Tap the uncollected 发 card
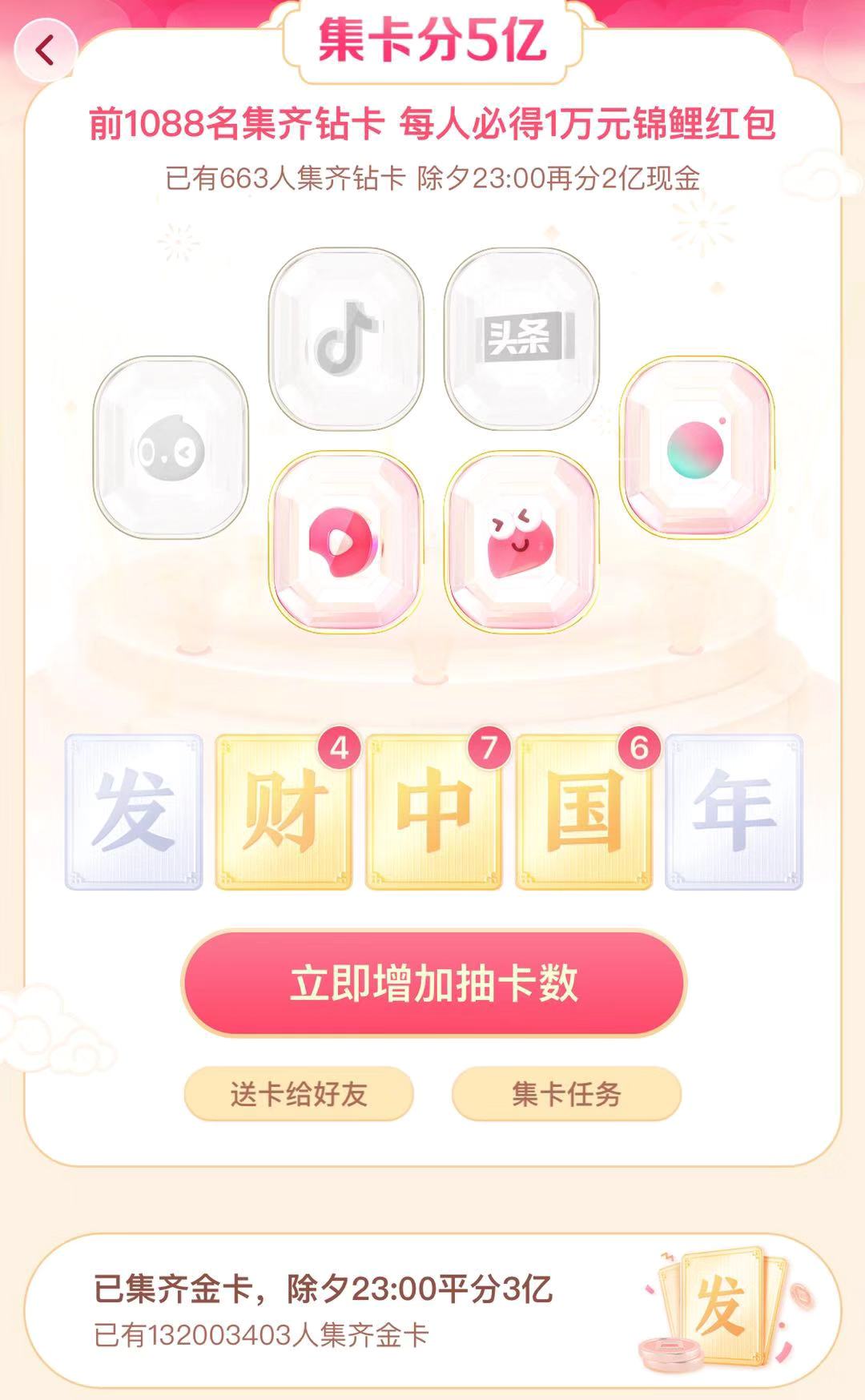The image size is (865, 1400). (134, 811)
